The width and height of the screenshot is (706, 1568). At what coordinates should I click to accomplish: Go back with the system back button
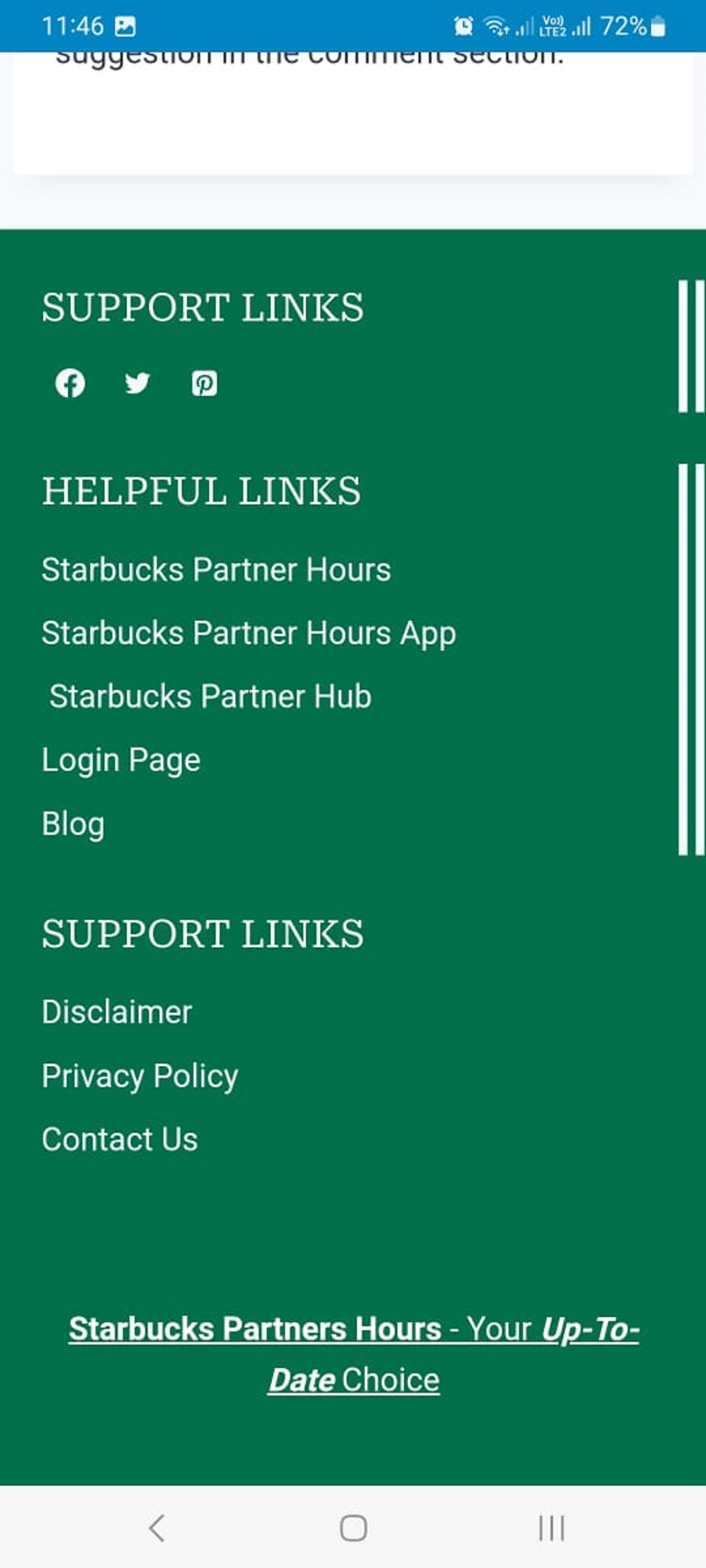[x=157, y=1528]
